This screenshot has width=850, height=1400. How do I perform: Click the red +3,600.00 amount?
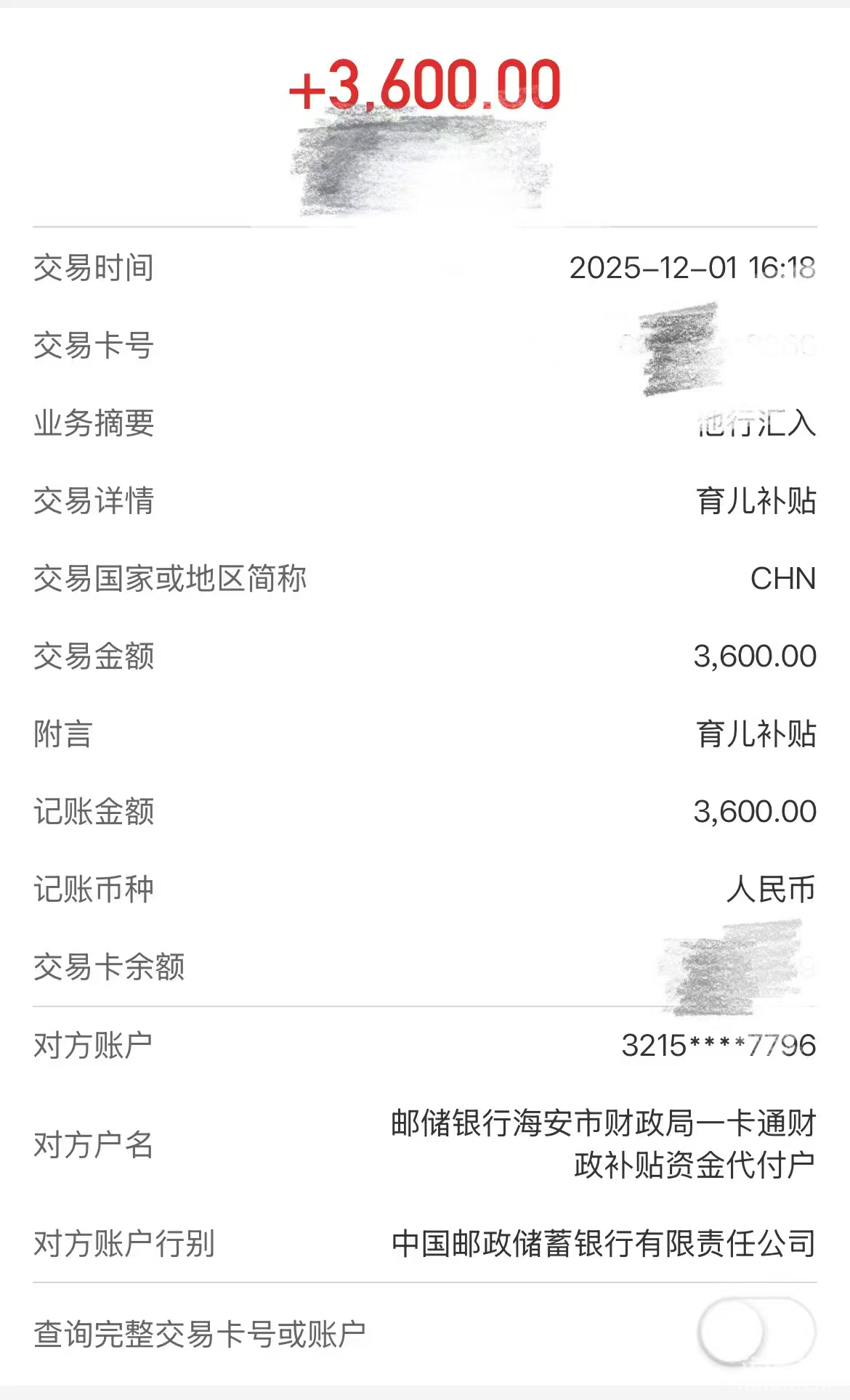[425, 84]
